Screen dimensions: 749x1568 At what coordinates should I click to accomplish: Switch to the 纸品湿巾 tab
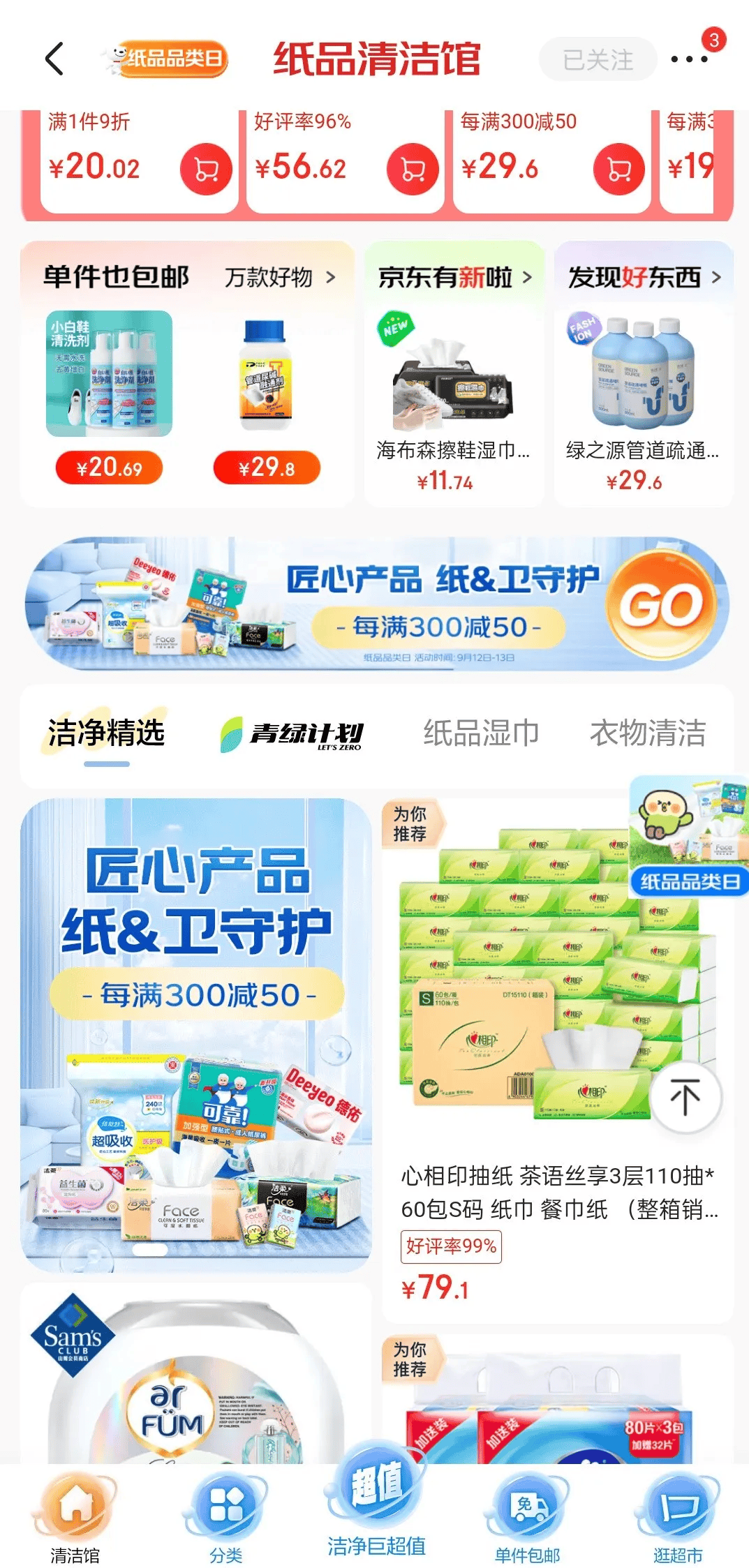coord(481,733)
